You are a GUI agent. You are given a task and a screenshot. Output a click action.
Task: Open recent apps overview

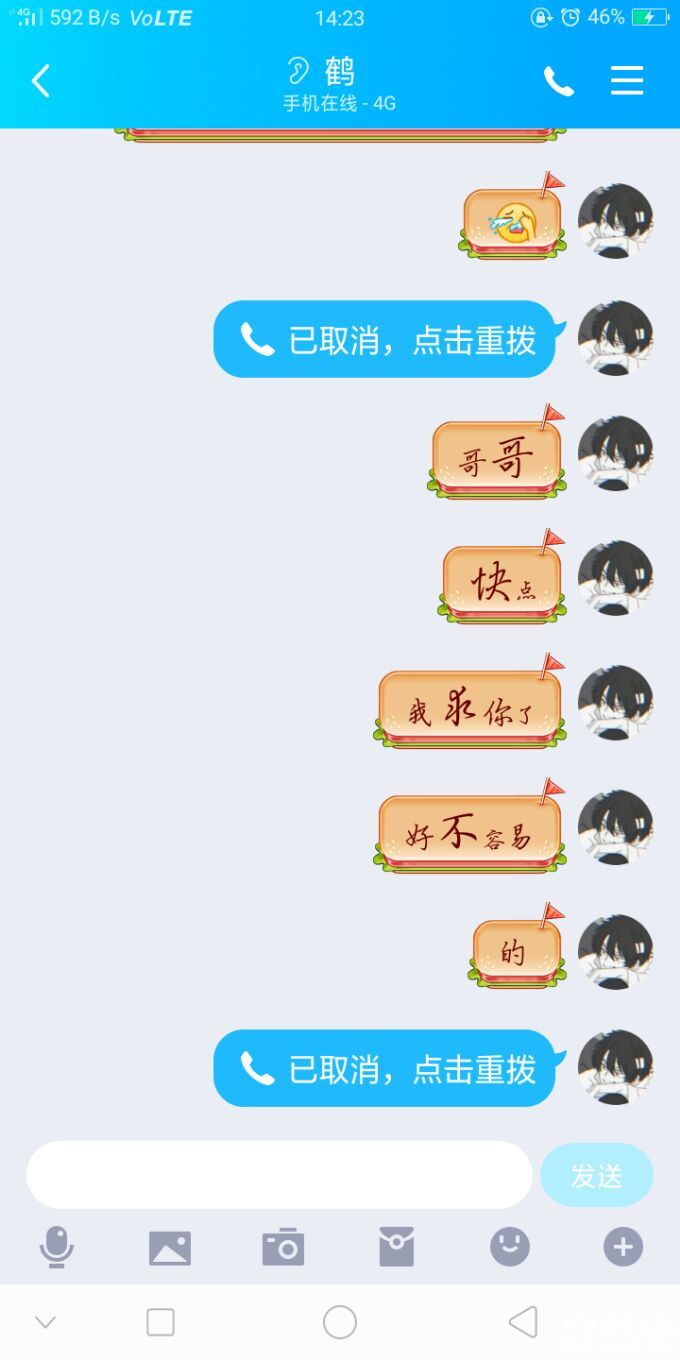(x=160, y=1322)
